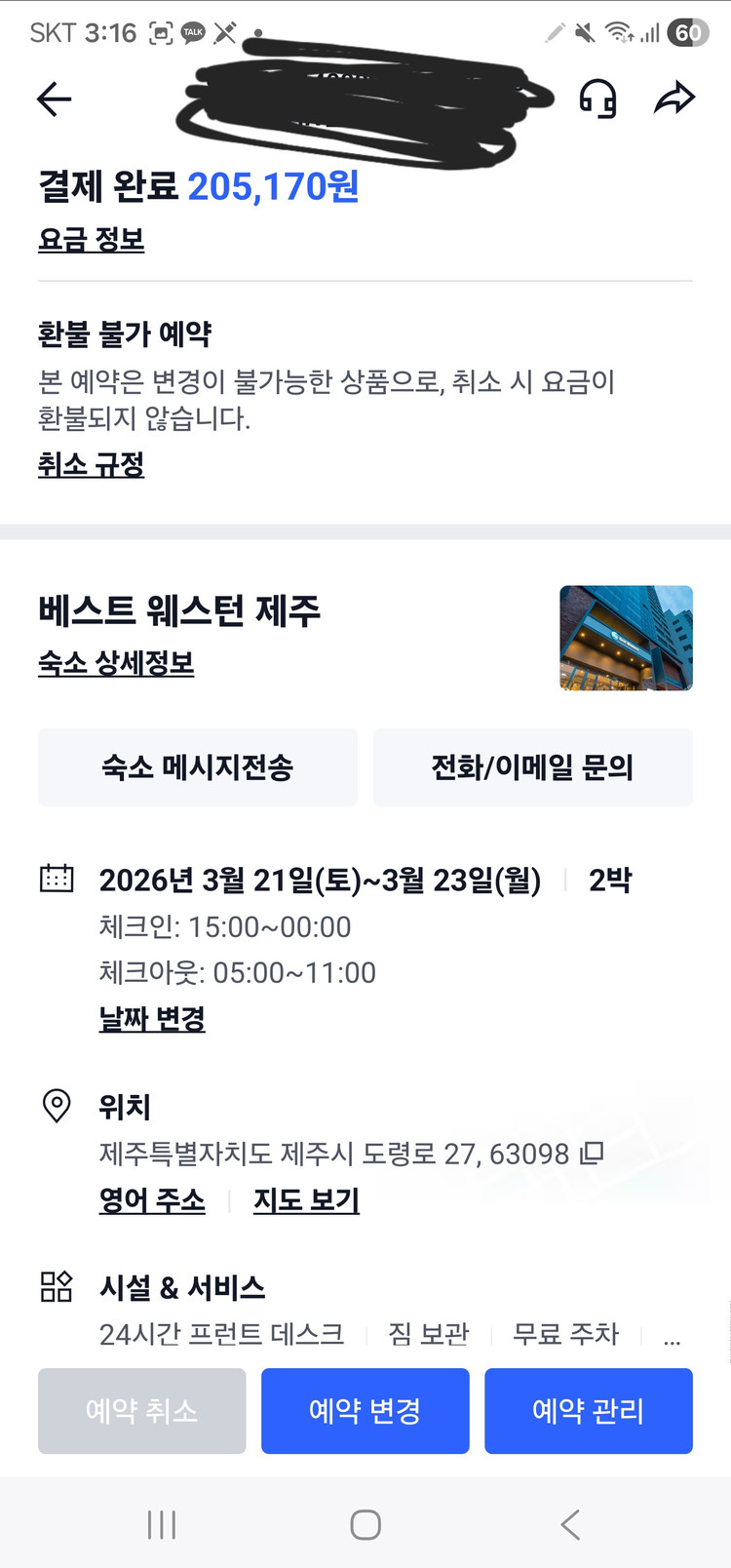The height and width of the screenshot is (1568, 731).
Task: Tap the location pin icon next to 위치
Action: [56, 1107]
